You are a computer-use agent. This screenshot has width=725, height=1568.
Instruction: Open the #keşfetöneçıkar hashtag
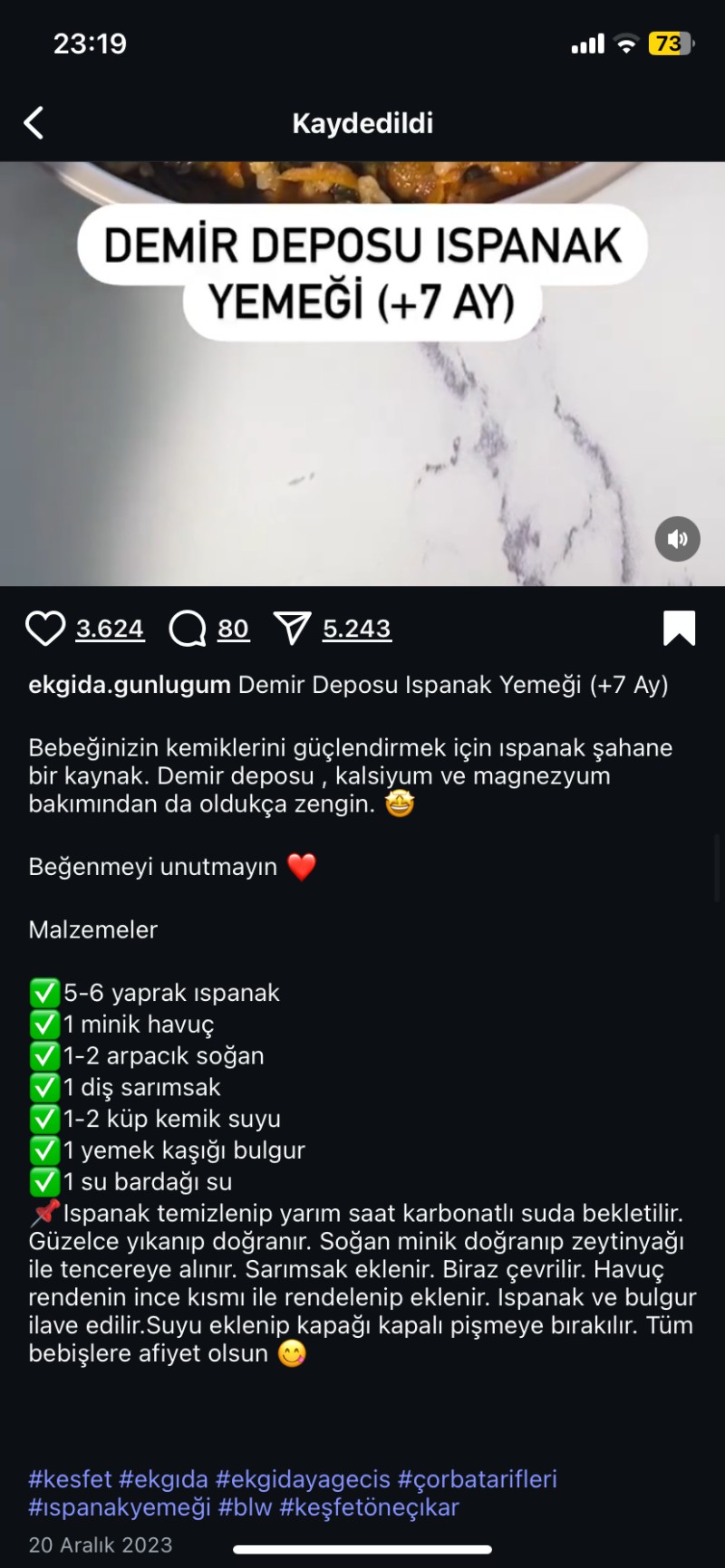point(369,1507)
